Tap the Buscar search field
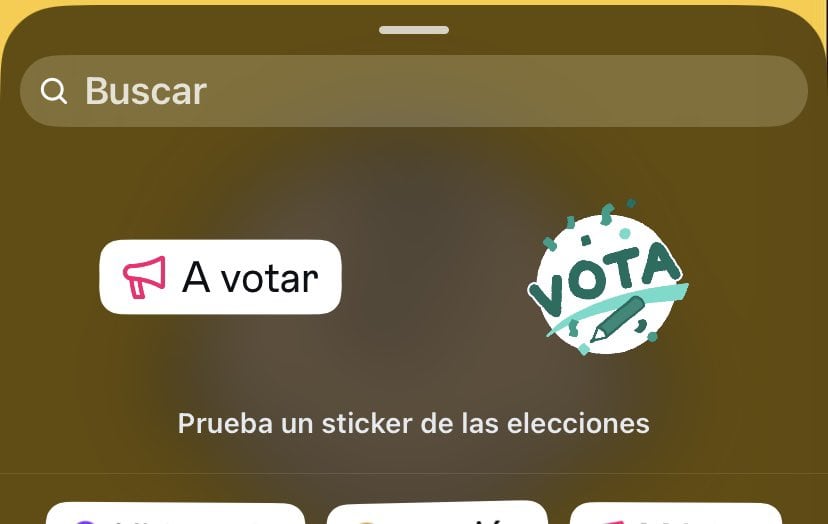This screenshot has height=524, width=828. point(413,91)
